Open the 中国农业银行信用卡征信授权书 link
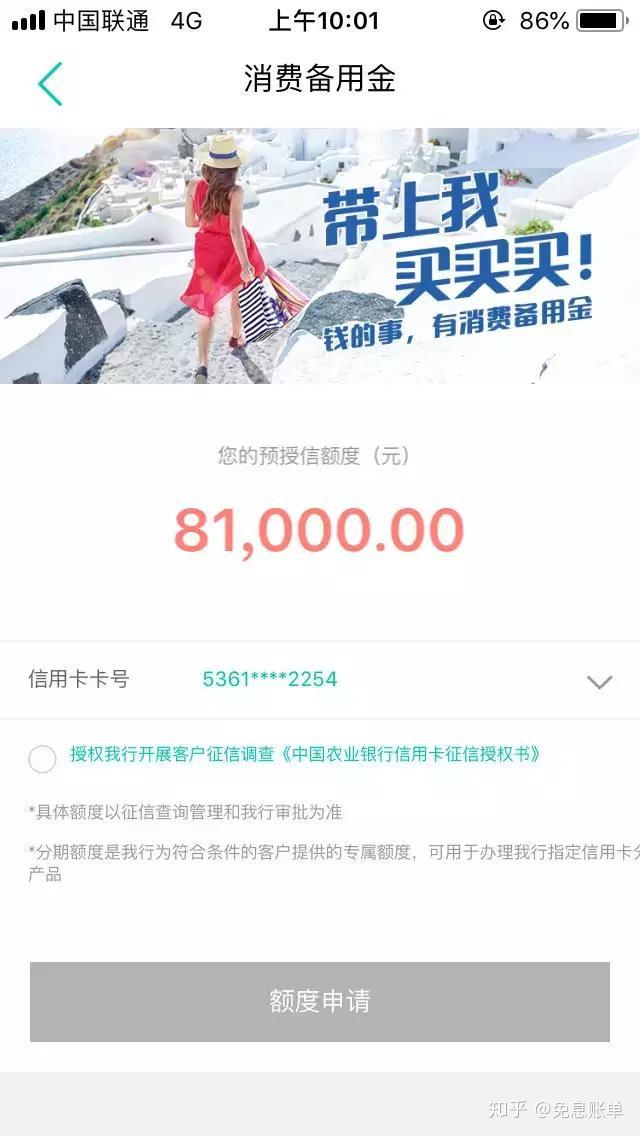The width and height of the screenshot is (640, 1136). click(x=411, y=754)
